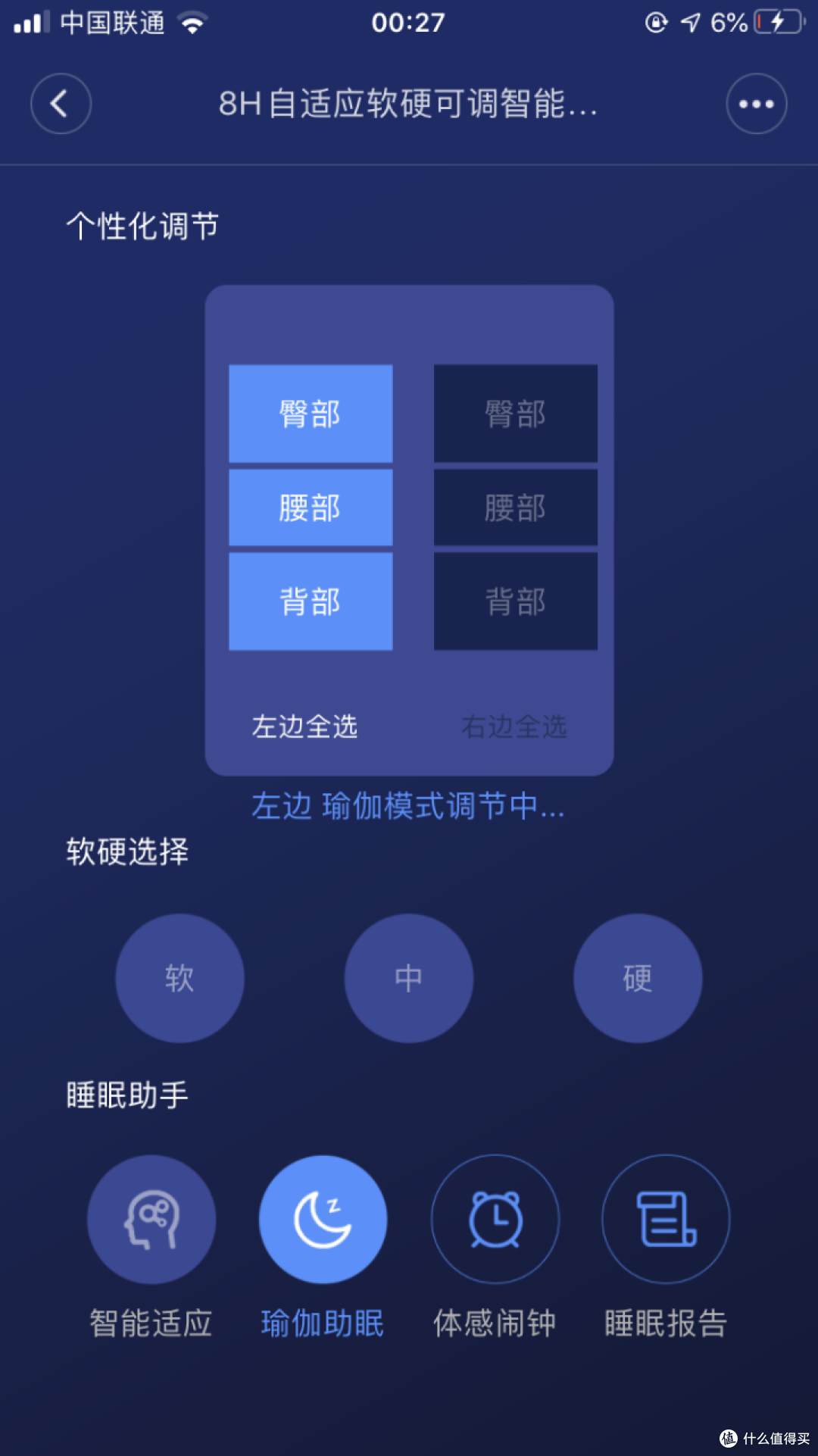Open 体感闹钟 alarm
818x1456 pixels.
click(x=495, y=1219)
